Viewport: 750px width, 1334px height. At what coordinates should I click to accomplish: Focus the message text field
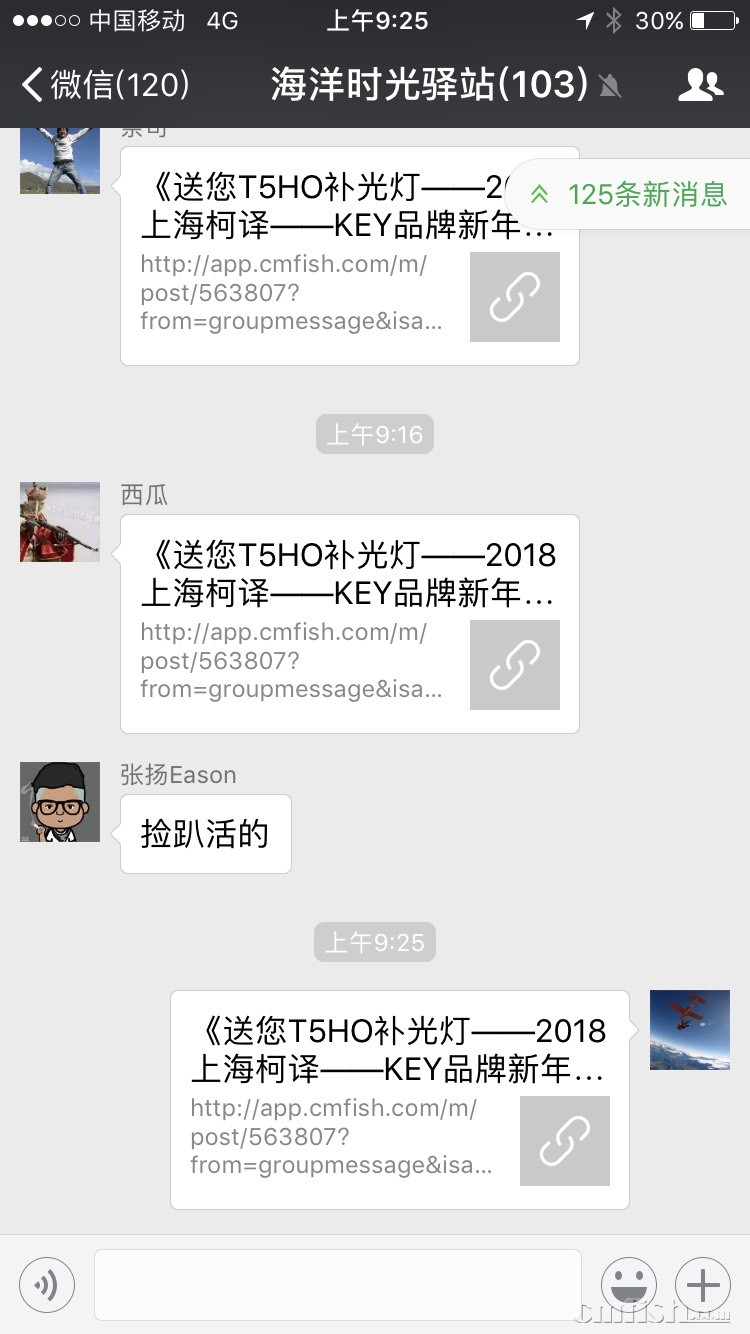pos(337,1285)
